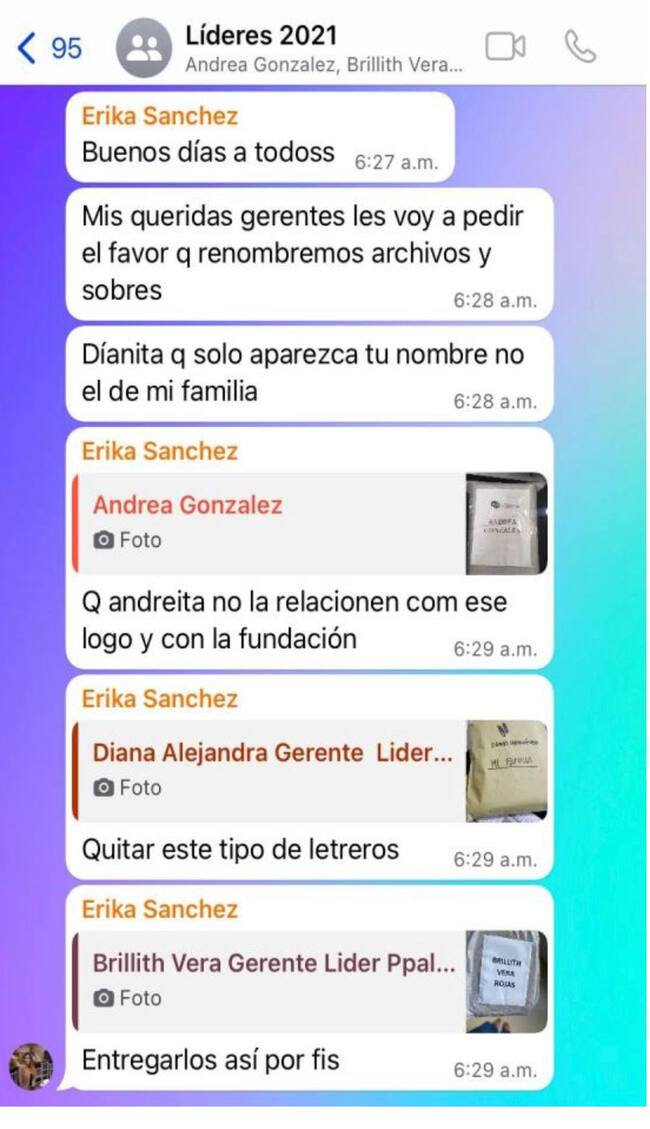Start a group voice call
650x1129 pixels.
click(x=580, y=46)
